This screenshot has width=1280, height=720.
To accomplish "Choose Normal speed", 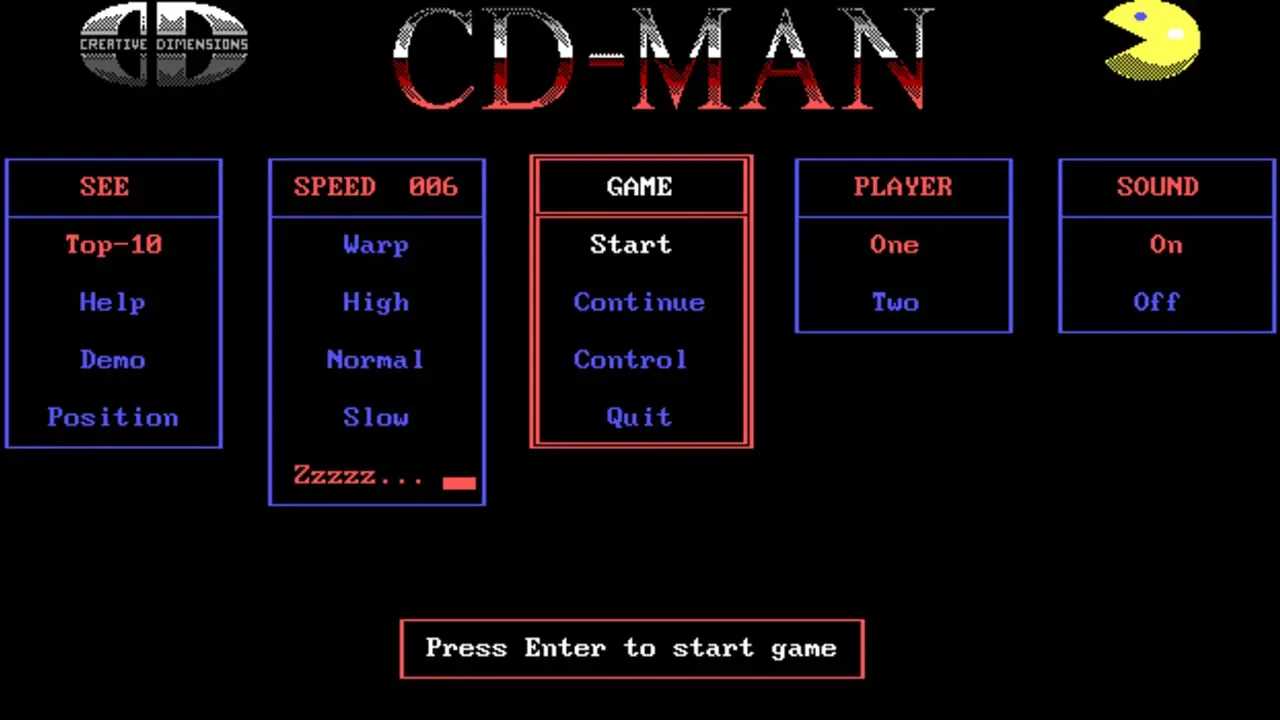I will pyautogui.click(x=375, y=360).
